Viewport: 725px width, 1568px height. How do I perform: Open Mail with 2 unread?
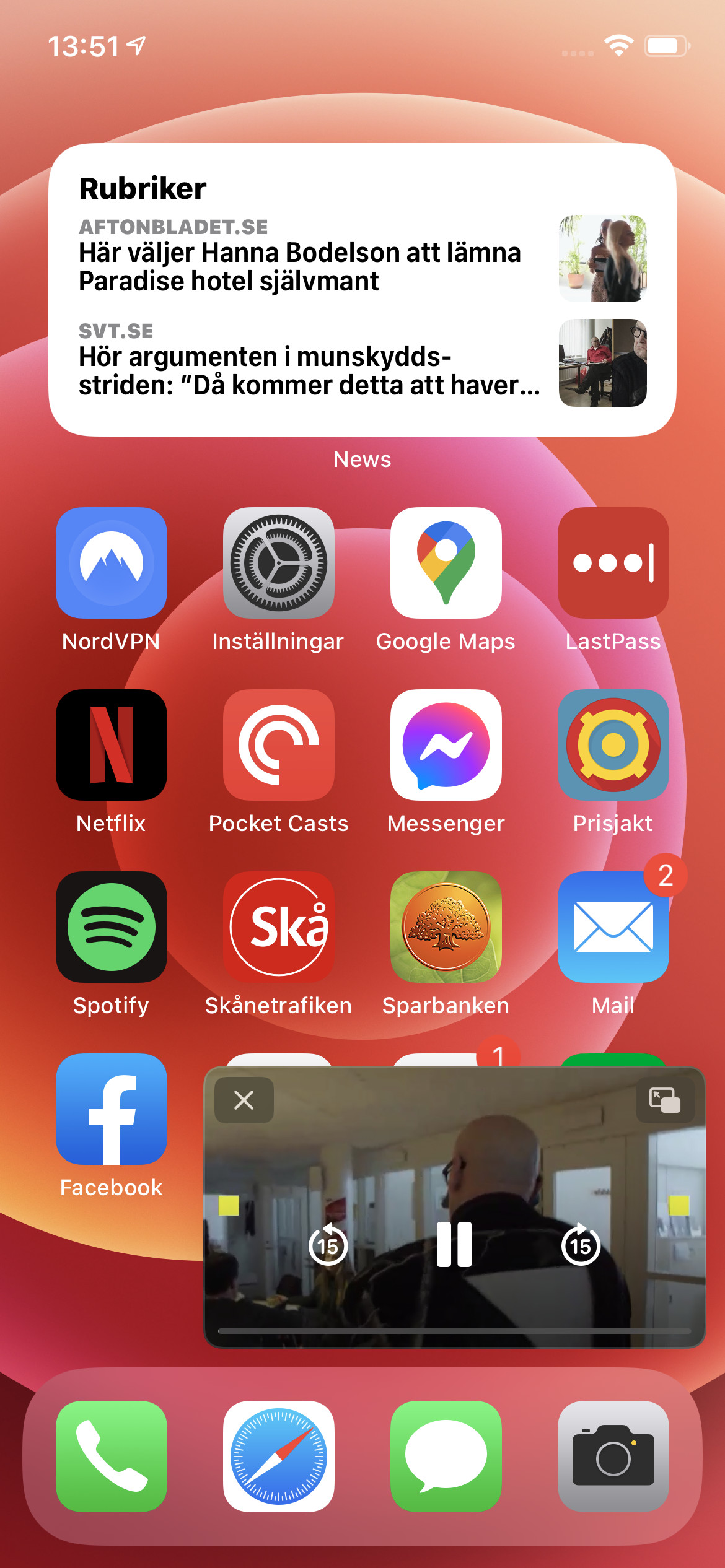613,927
